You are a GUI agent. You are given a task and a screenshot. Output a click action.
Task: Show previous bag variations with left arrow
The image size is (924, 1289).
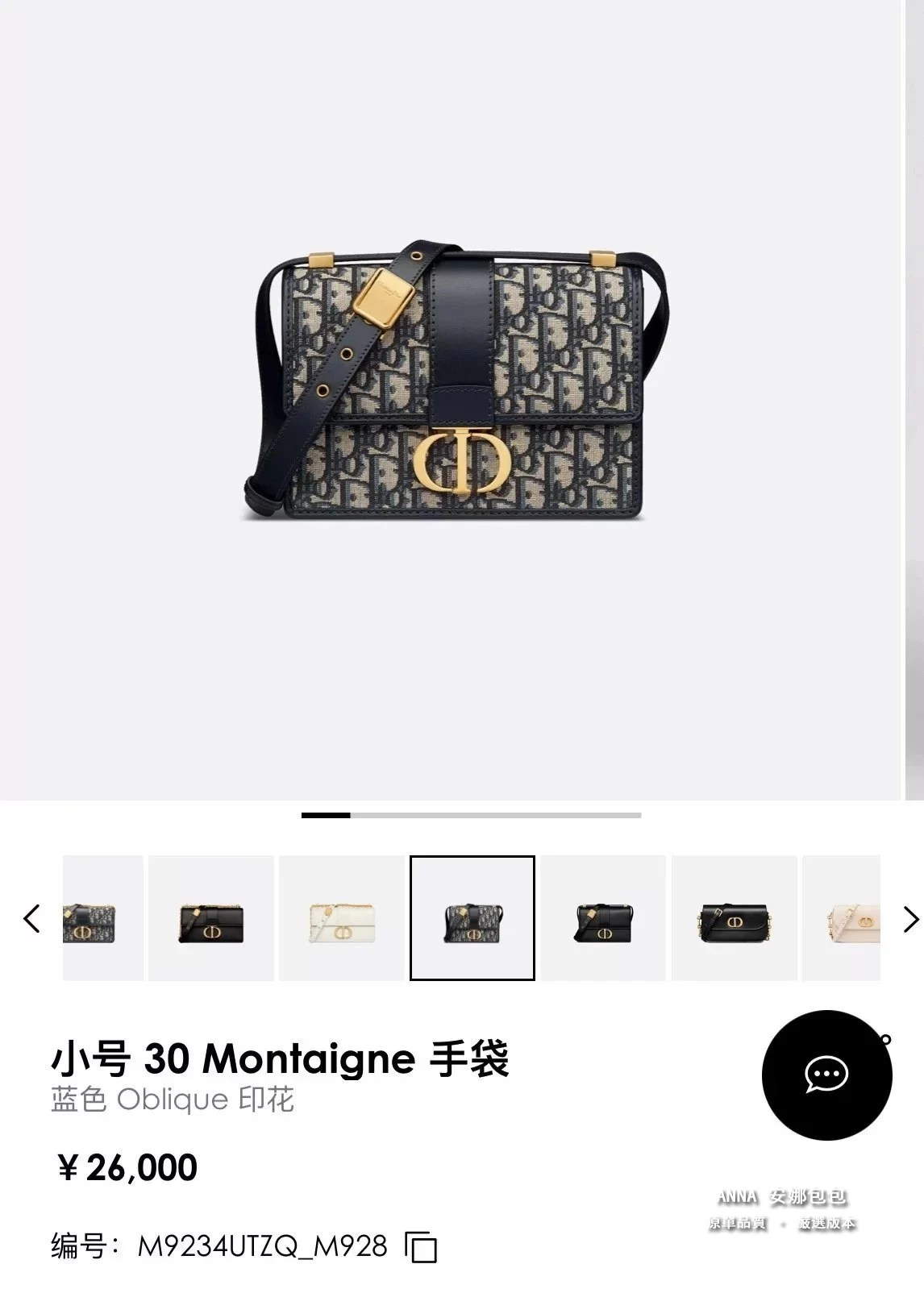31,918
